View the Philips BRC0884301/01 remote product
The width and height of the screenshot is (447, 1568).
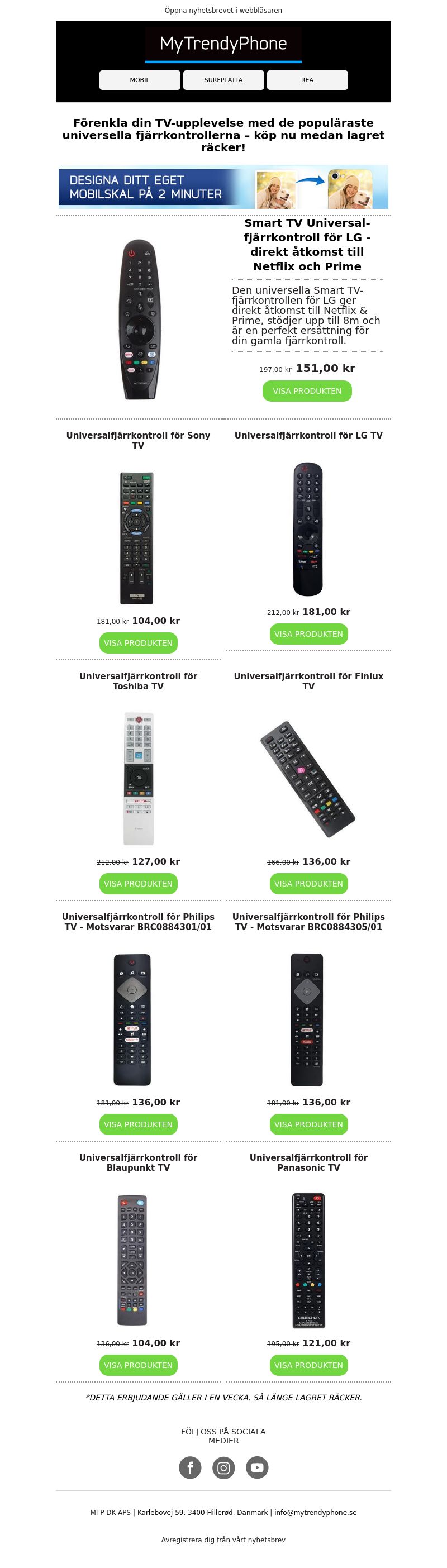138,1124
